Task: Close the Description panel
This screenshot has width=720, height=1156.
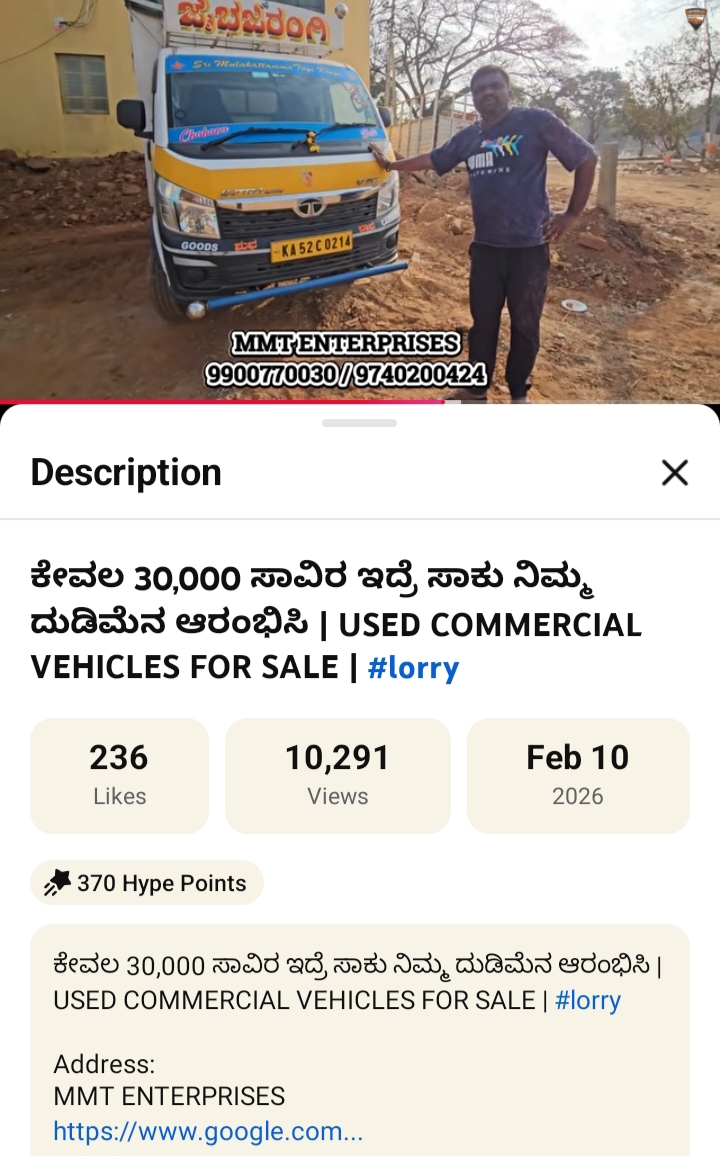Action: click(675, 473)
